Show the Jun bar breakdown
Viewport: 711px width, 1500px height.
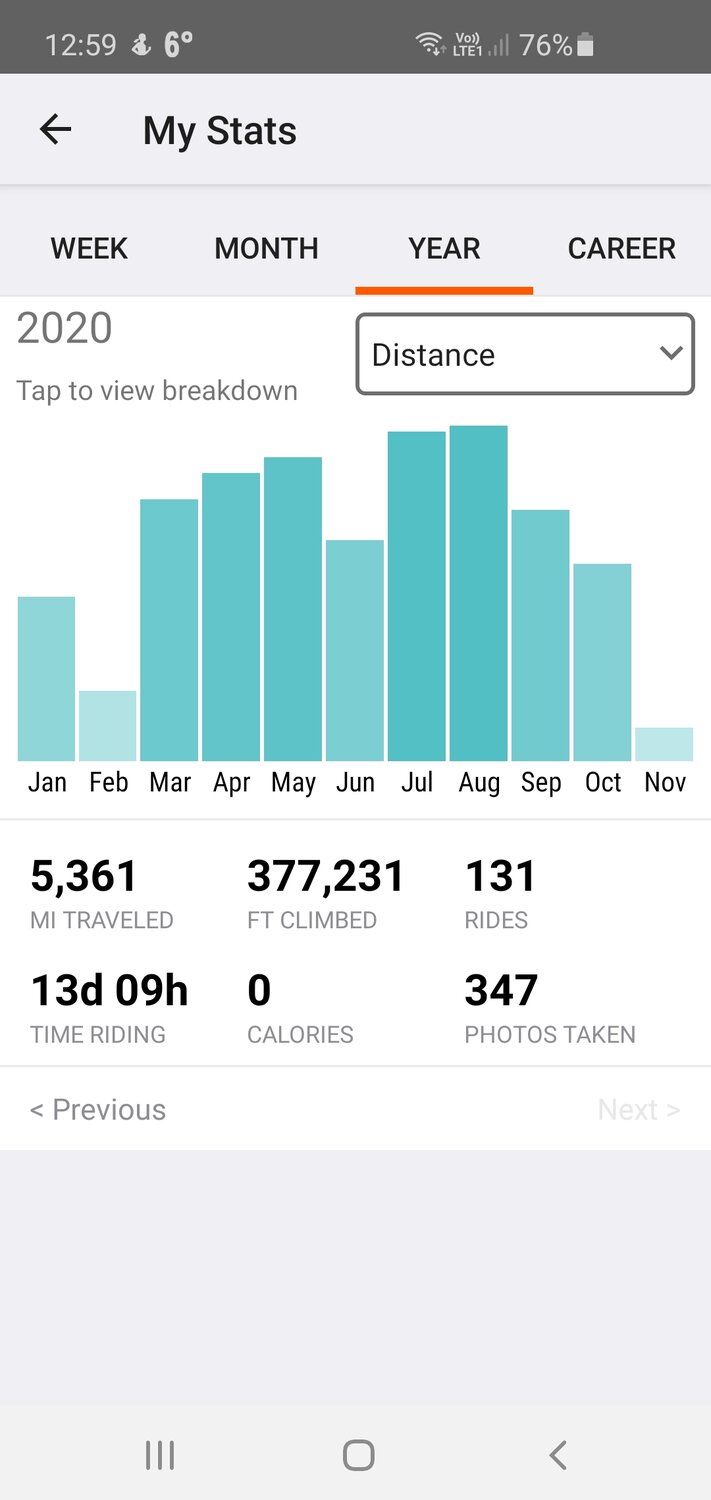pos(355,650)
